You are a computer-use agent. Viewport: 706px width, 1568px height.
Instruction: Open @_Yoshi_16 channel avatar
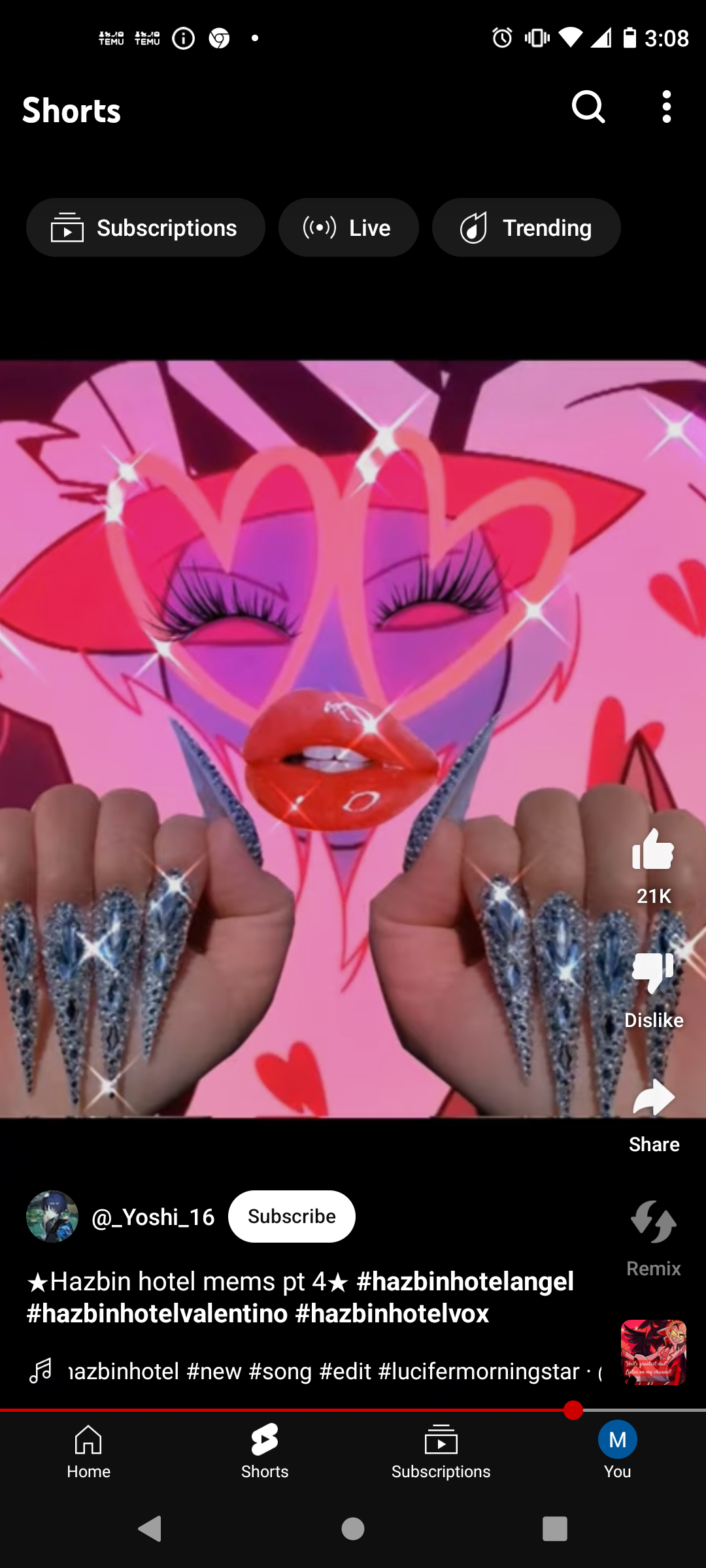(52, 1217)
